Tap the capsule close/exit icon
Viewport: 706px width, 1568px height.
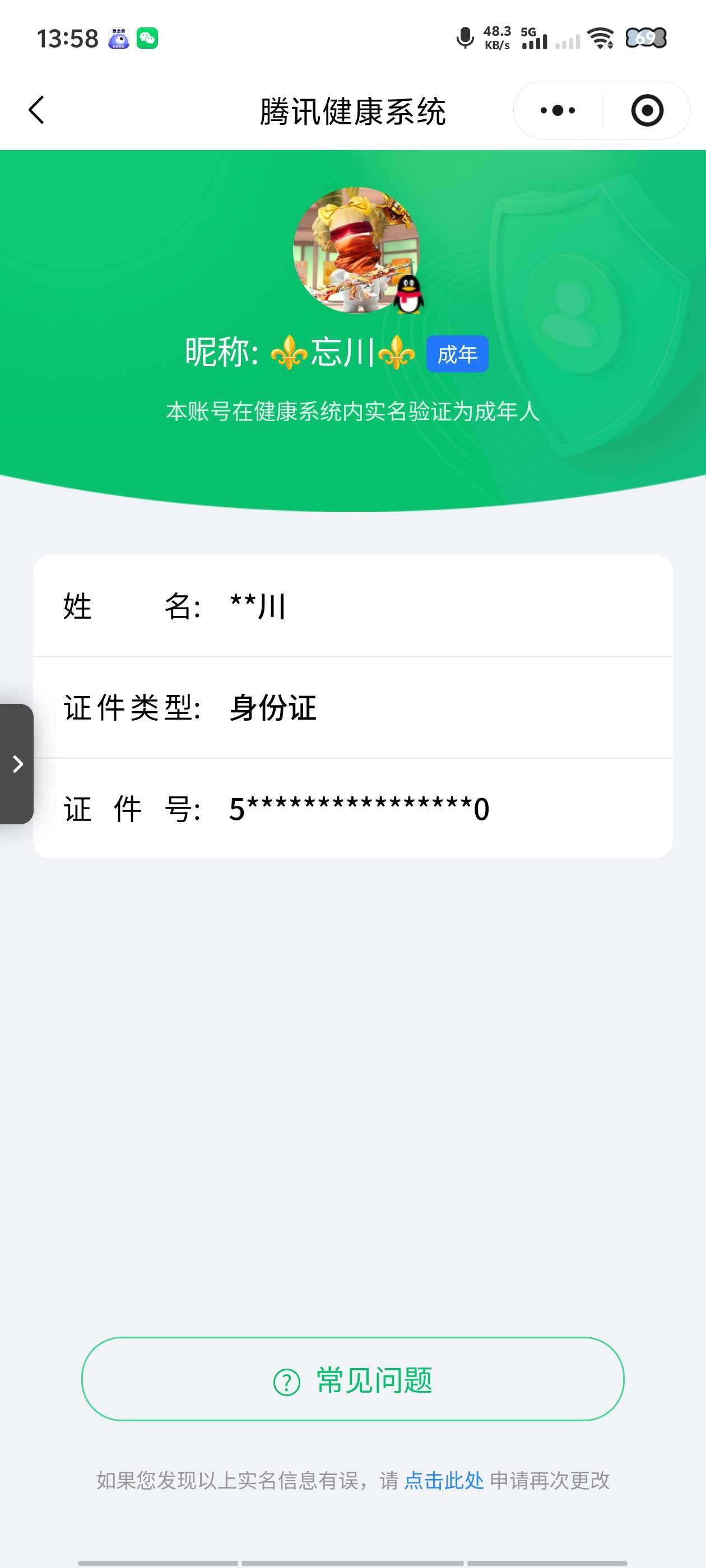click(648, 110)
